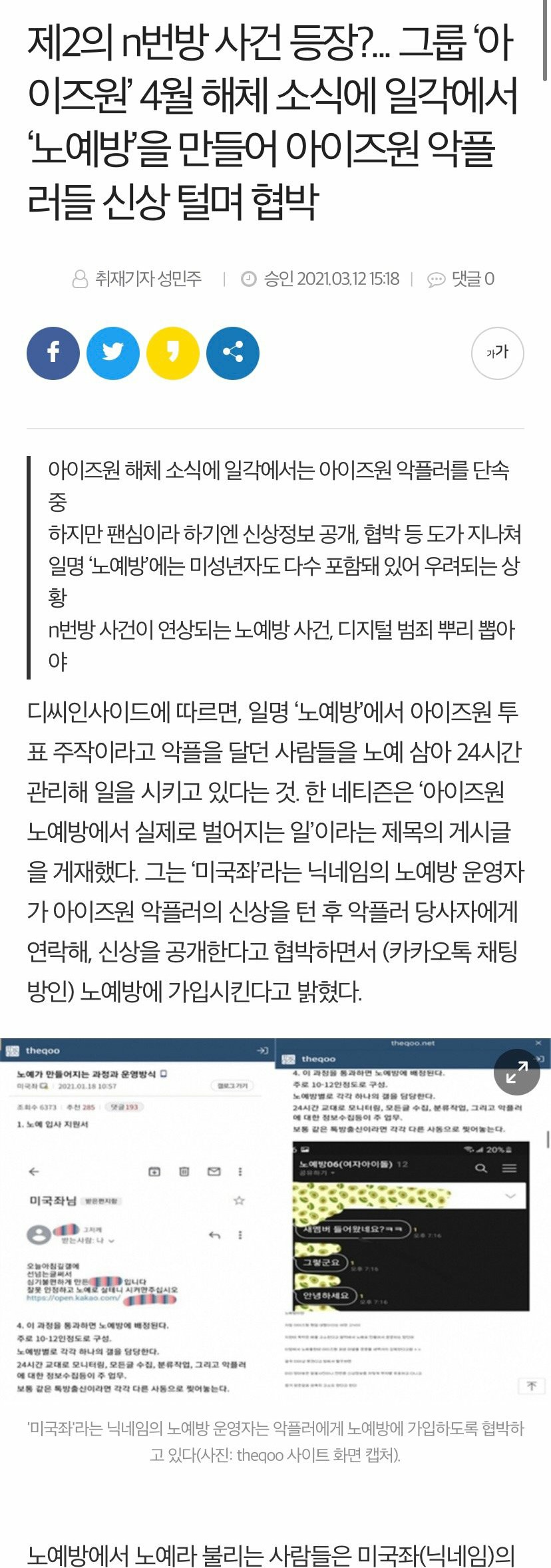Expand the theqoo screenshot image
Viewport: 551px width, 1568px height.
516,1072
